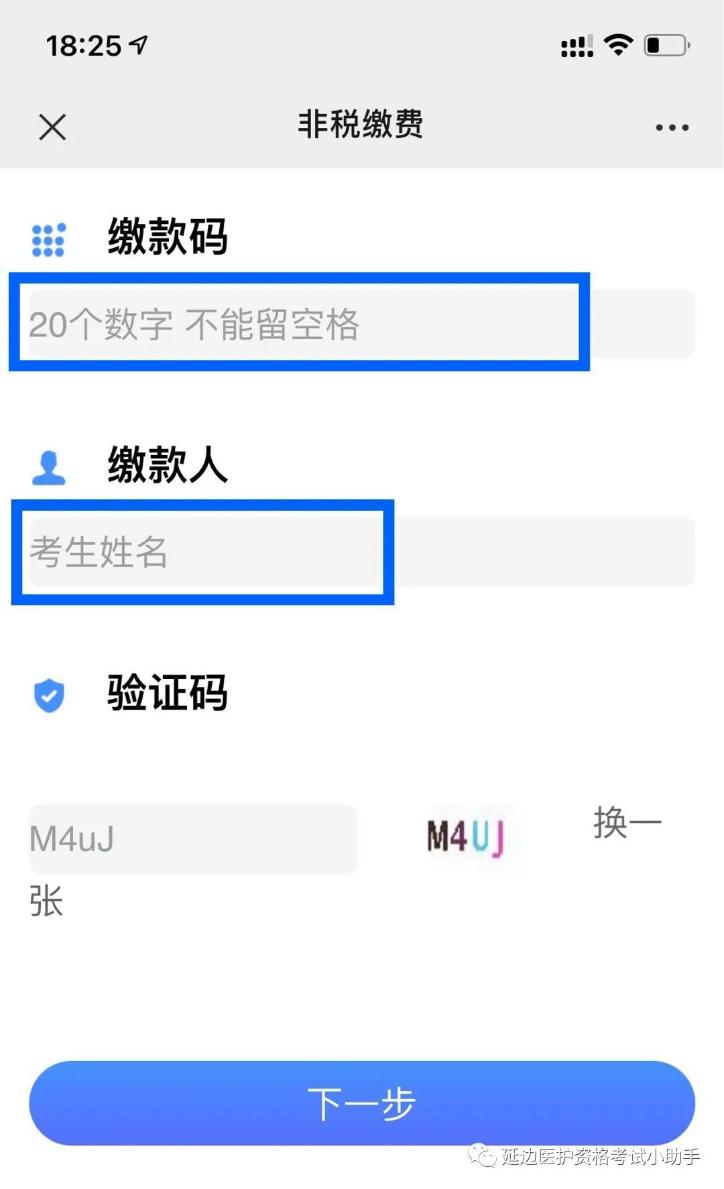
Task: Open the three-dot menu at top right
Action: point(671,126)
